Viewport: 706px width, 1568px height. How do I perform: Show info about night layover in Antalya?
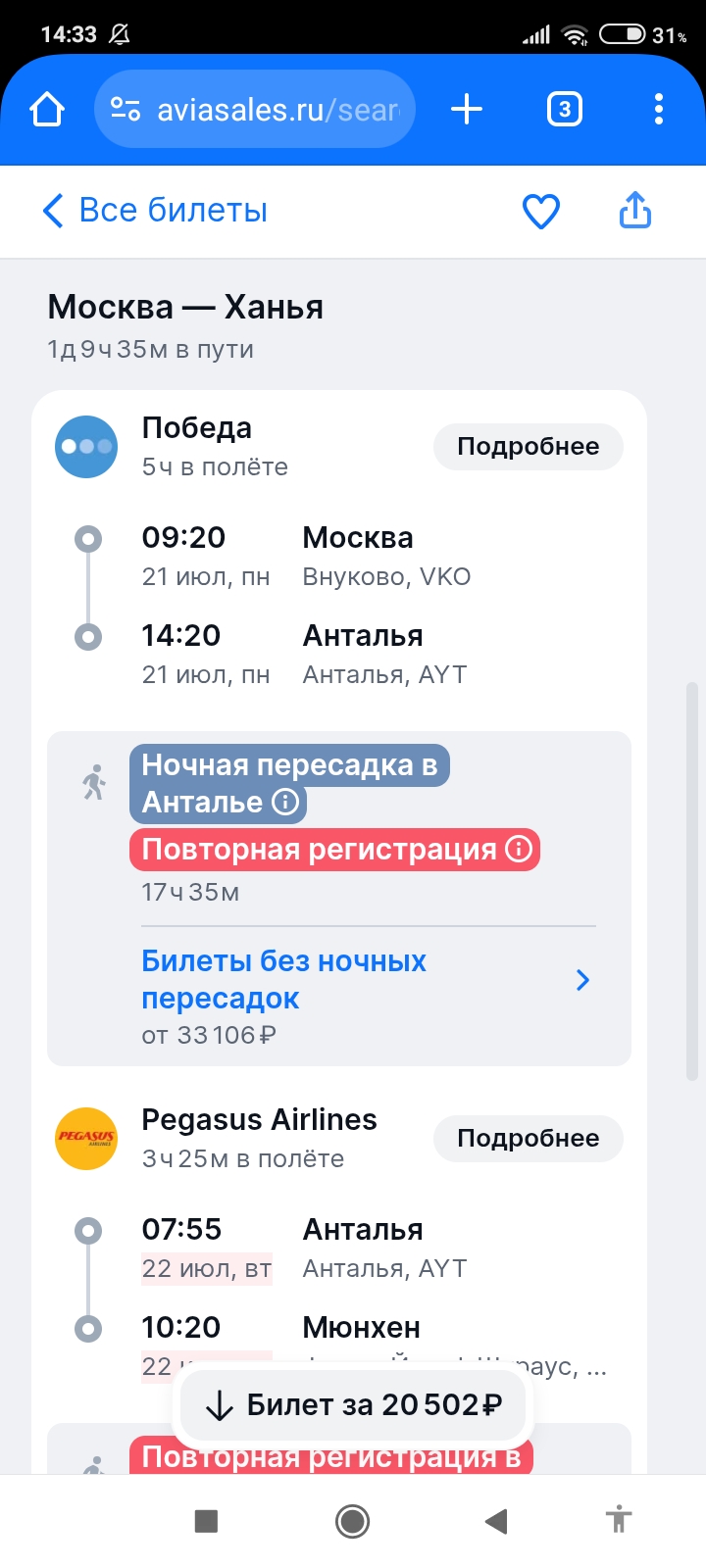tap(285, 803)
